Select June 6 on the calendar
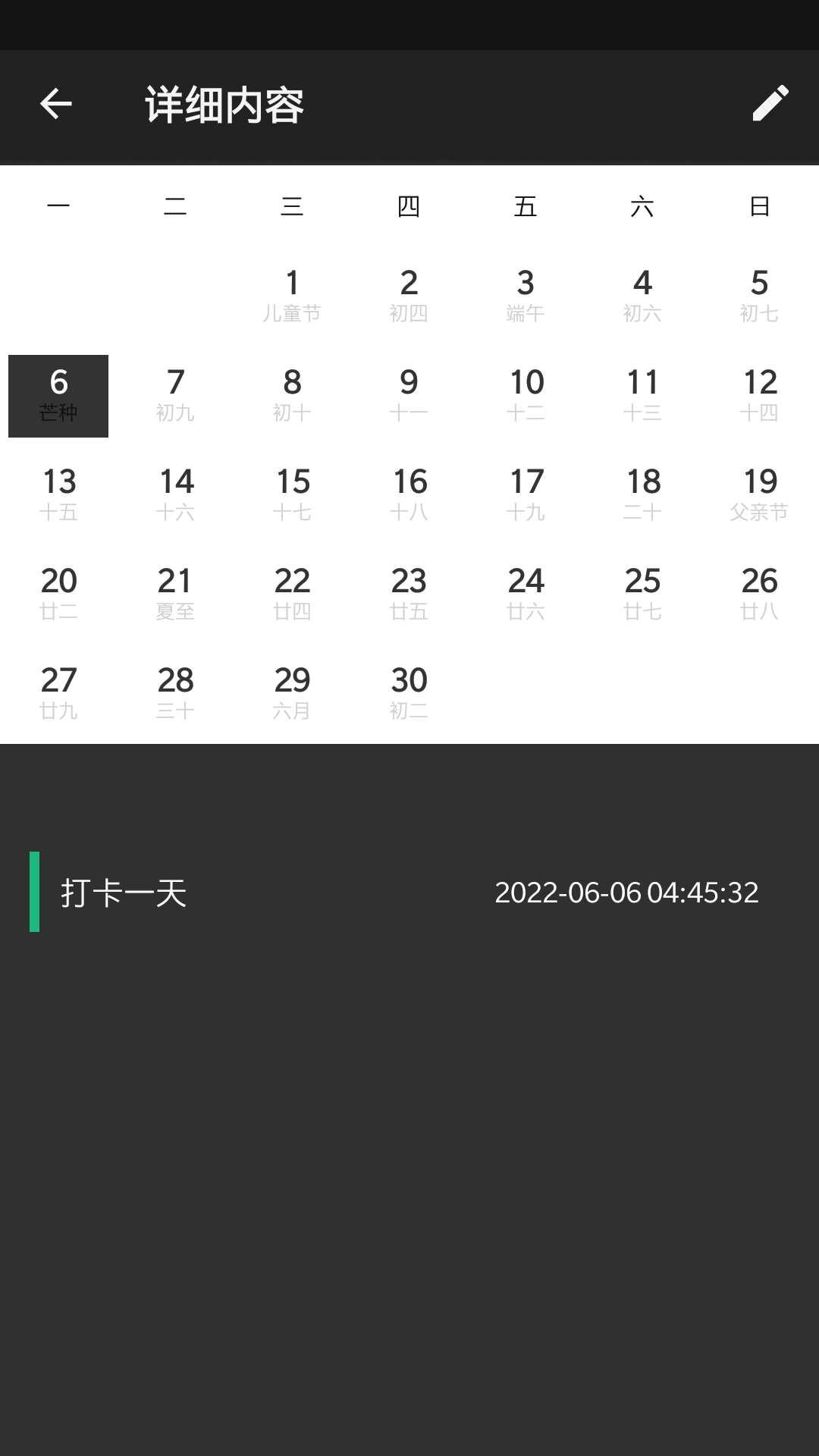 (x=58, y=396)
